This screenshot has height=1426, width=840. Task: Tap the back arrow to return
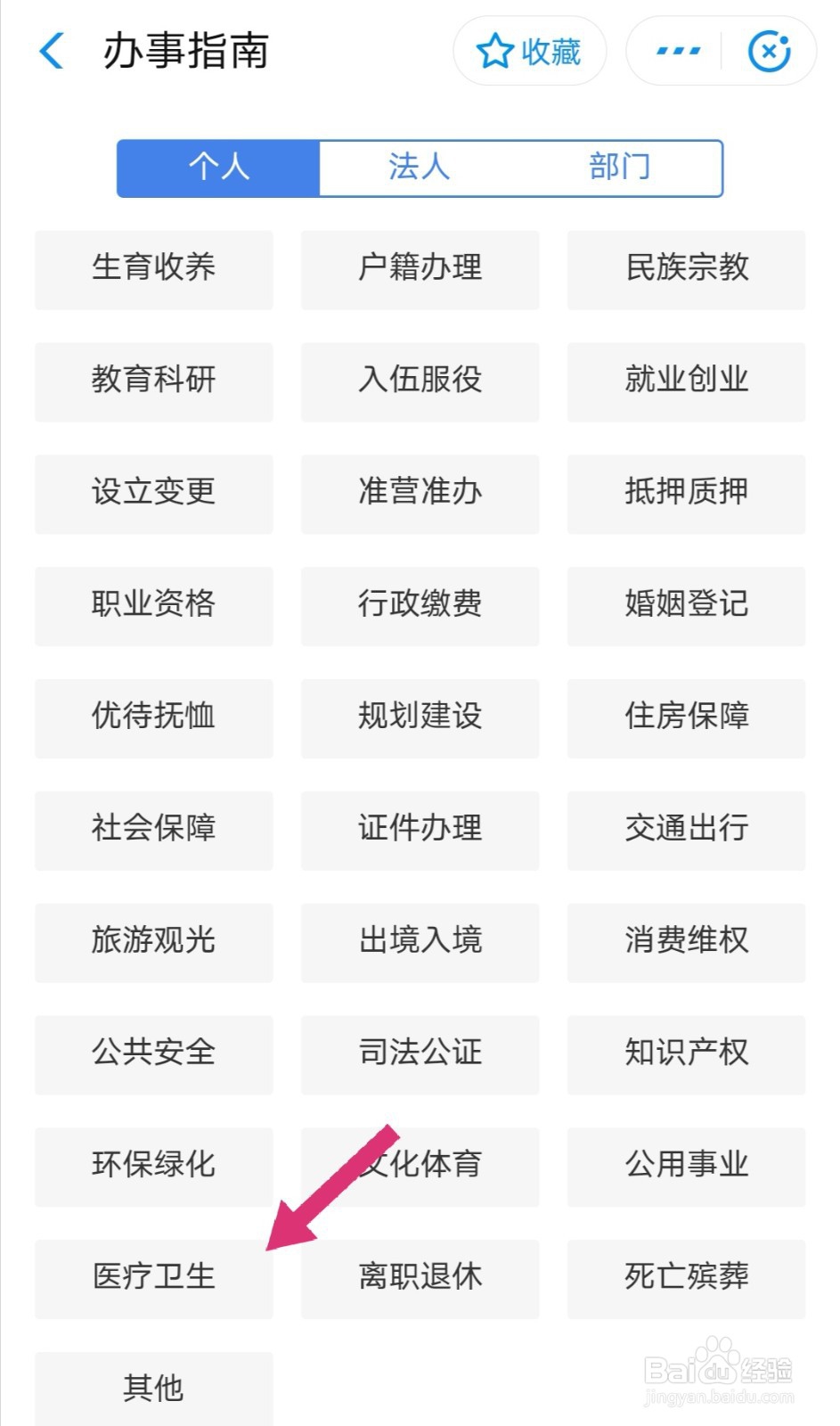coord(51,51)
